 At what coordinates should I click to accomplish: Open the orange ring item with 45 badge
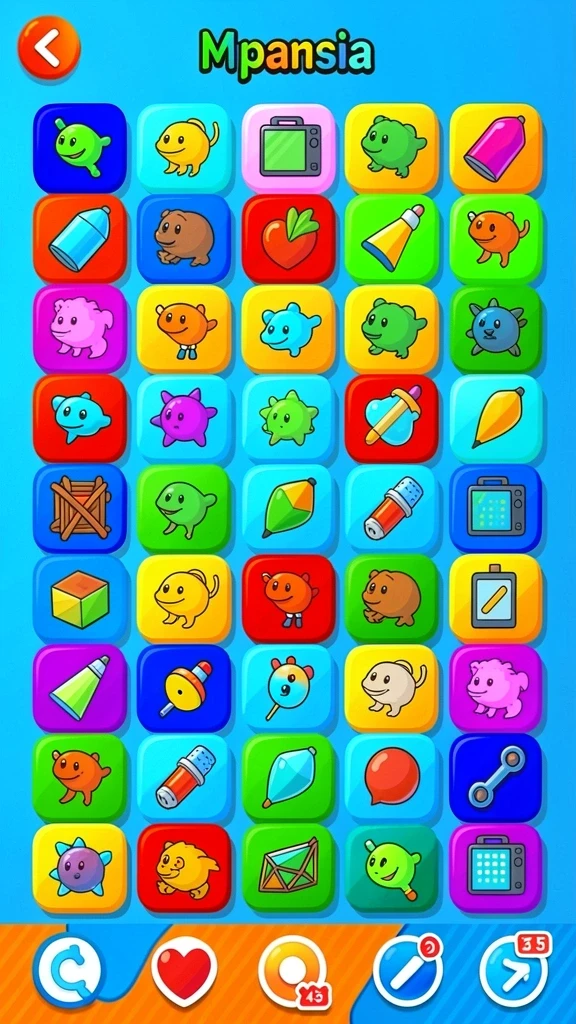[293, 971]
